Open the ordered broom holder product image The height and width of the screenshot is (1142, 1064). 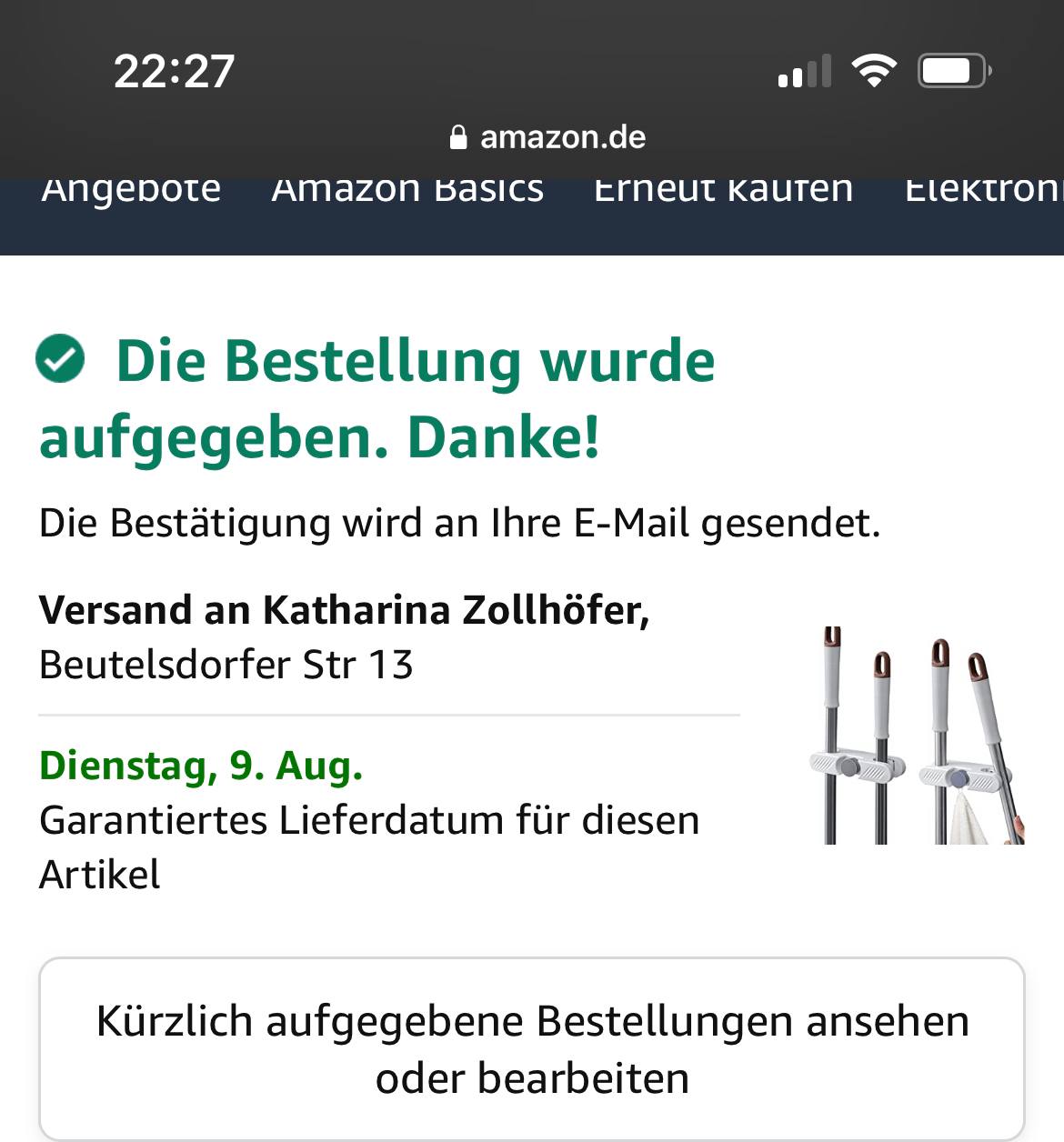pyautogui.click(x=916, y=736)
